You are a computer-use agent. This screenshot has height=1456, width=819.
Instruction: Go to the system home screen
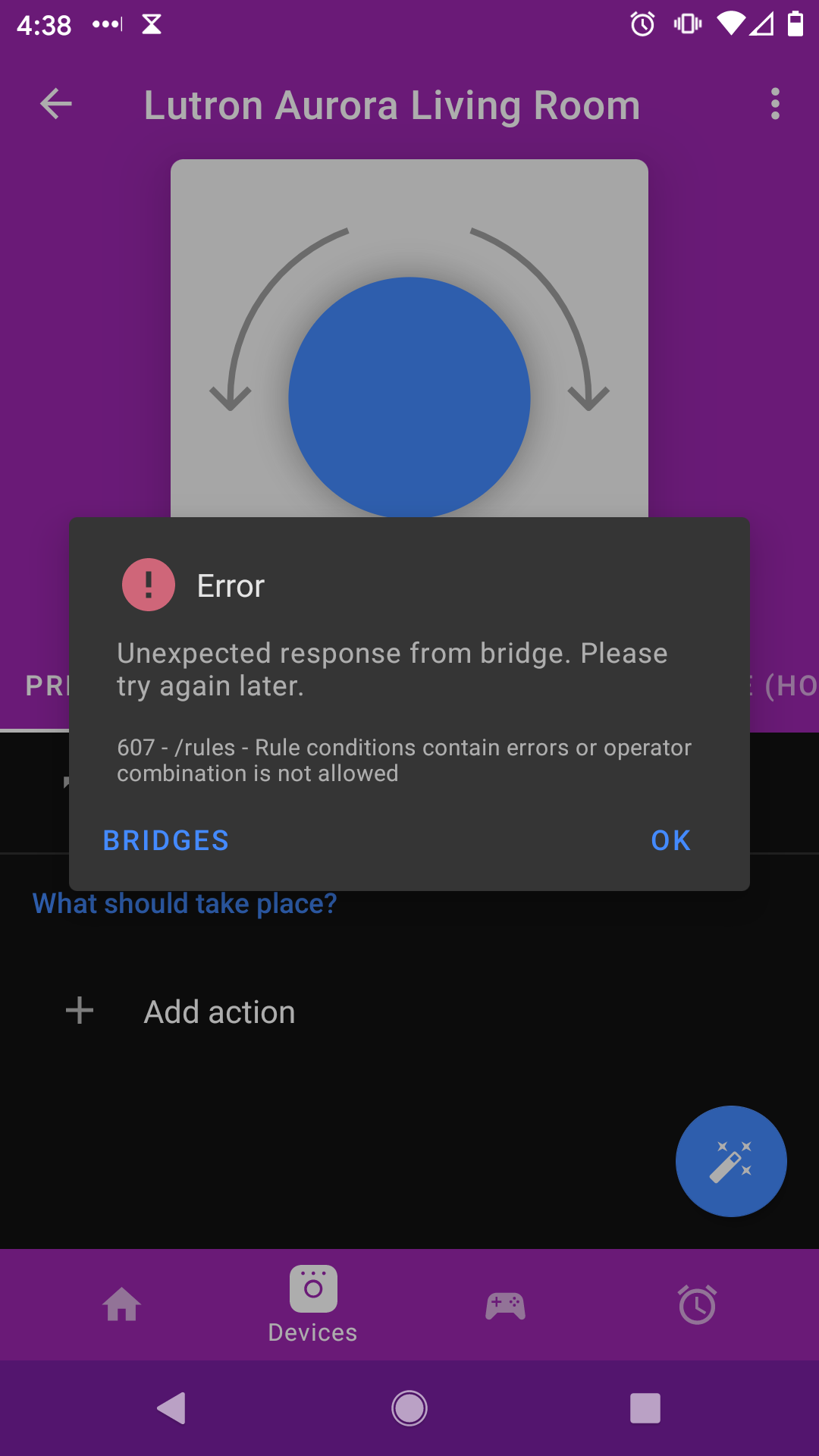pos(409,1408)
